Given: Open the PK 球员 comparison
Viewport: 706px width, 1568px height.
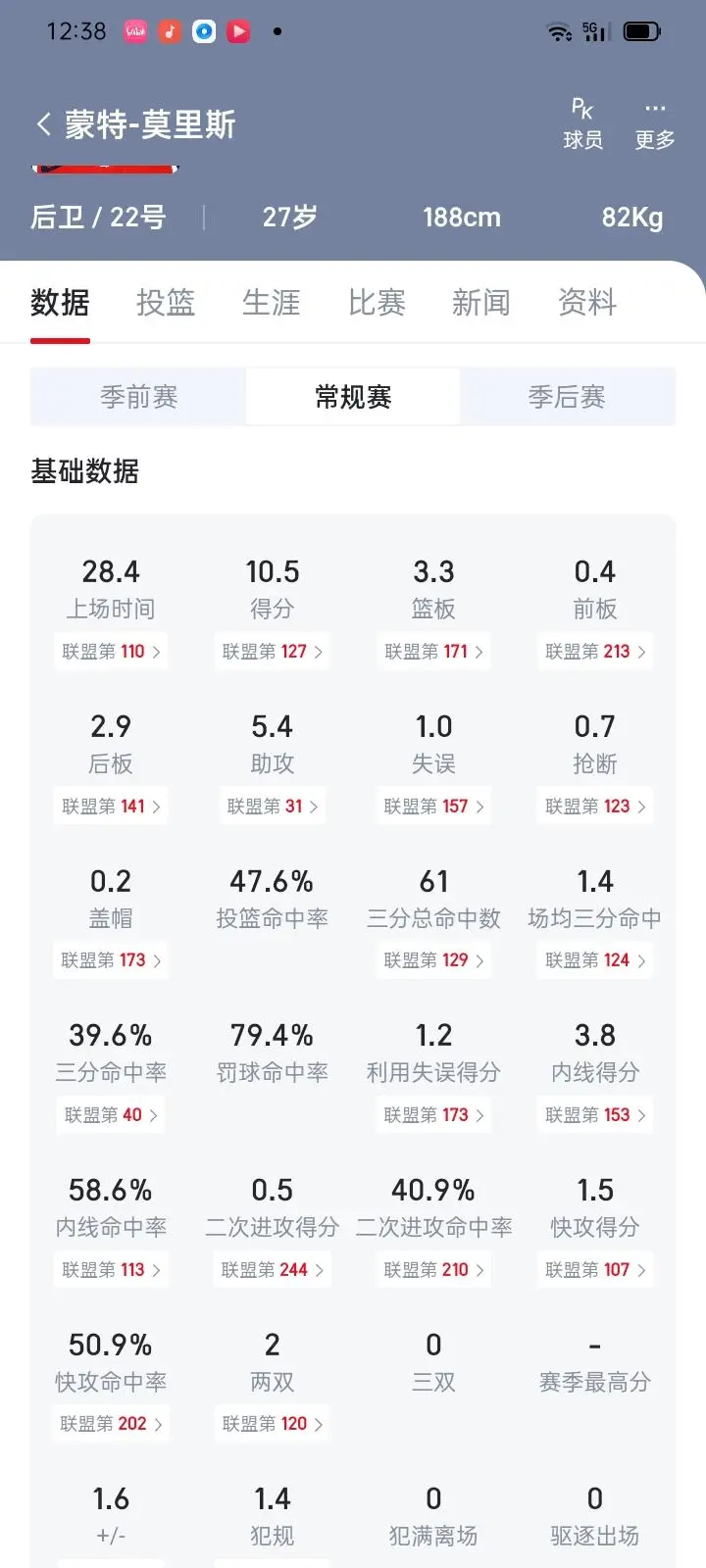Looking at the screenshot, I should pyautogui.click(x=582, y=123).
